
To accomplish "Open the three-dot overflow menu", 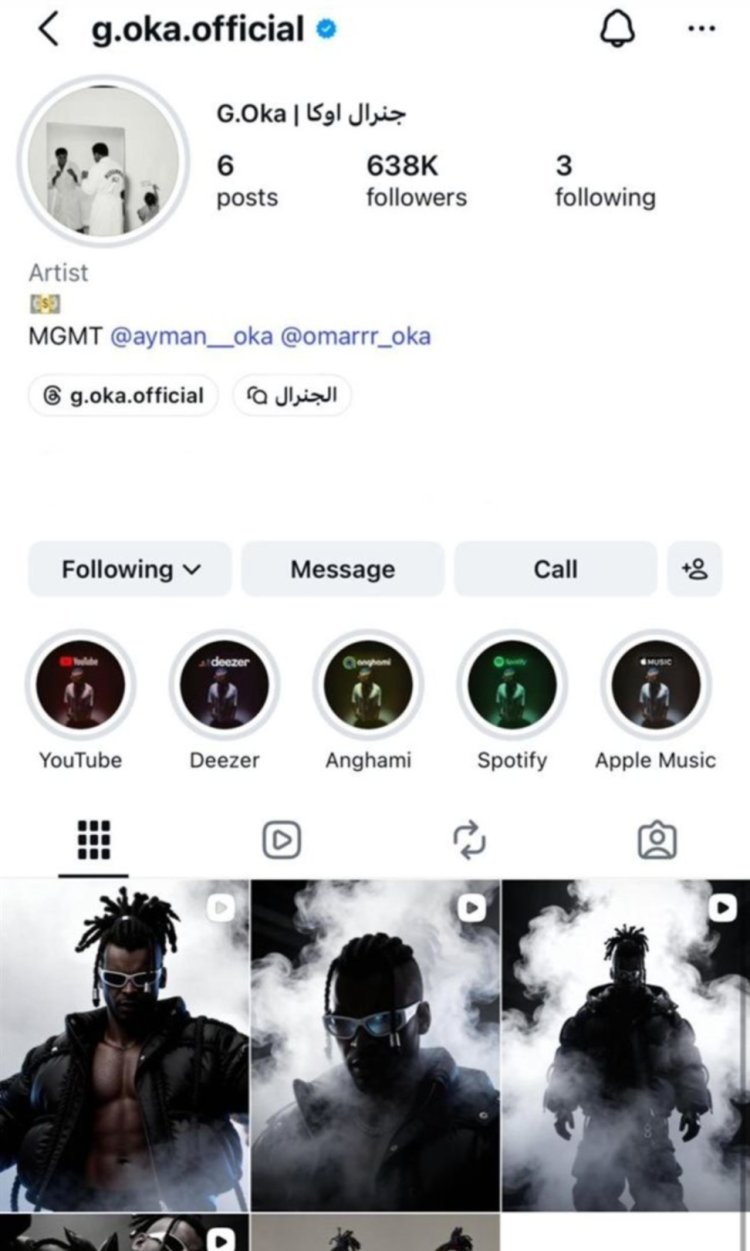I will (x=702, y=29).
